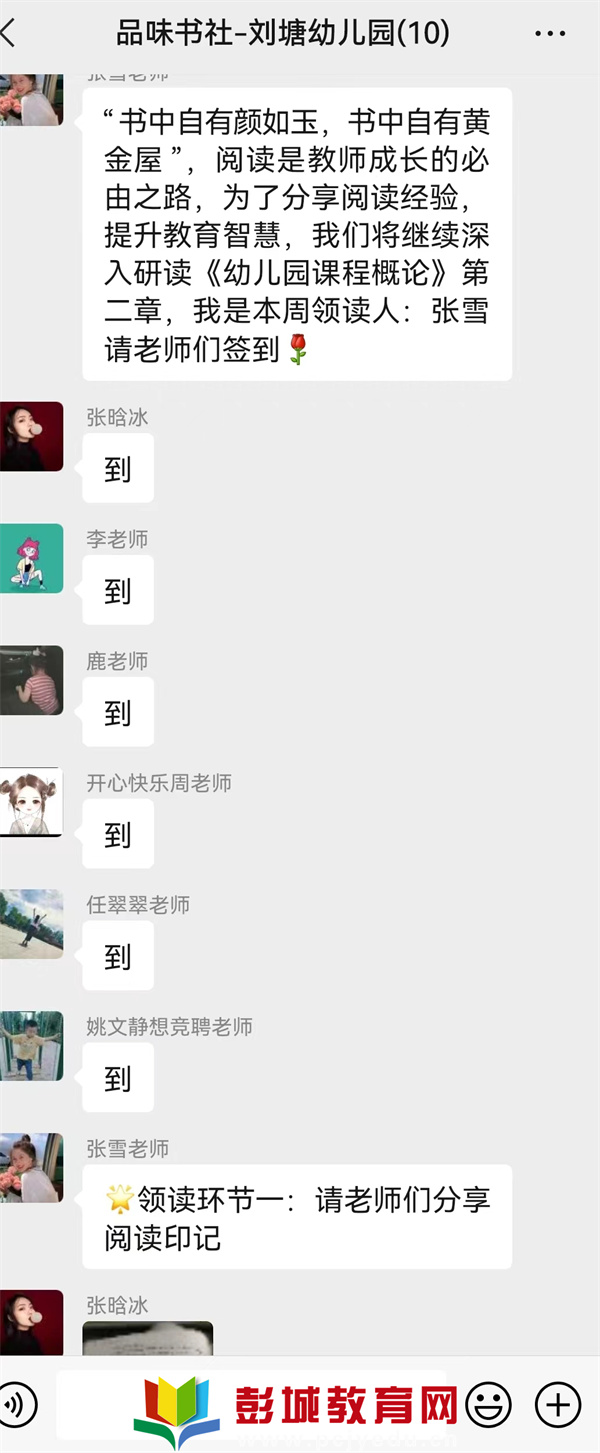Switch to voice message input
The width and height of the screenshot is (600, 1453).
pyautogui.click(x=16, y=1405)
